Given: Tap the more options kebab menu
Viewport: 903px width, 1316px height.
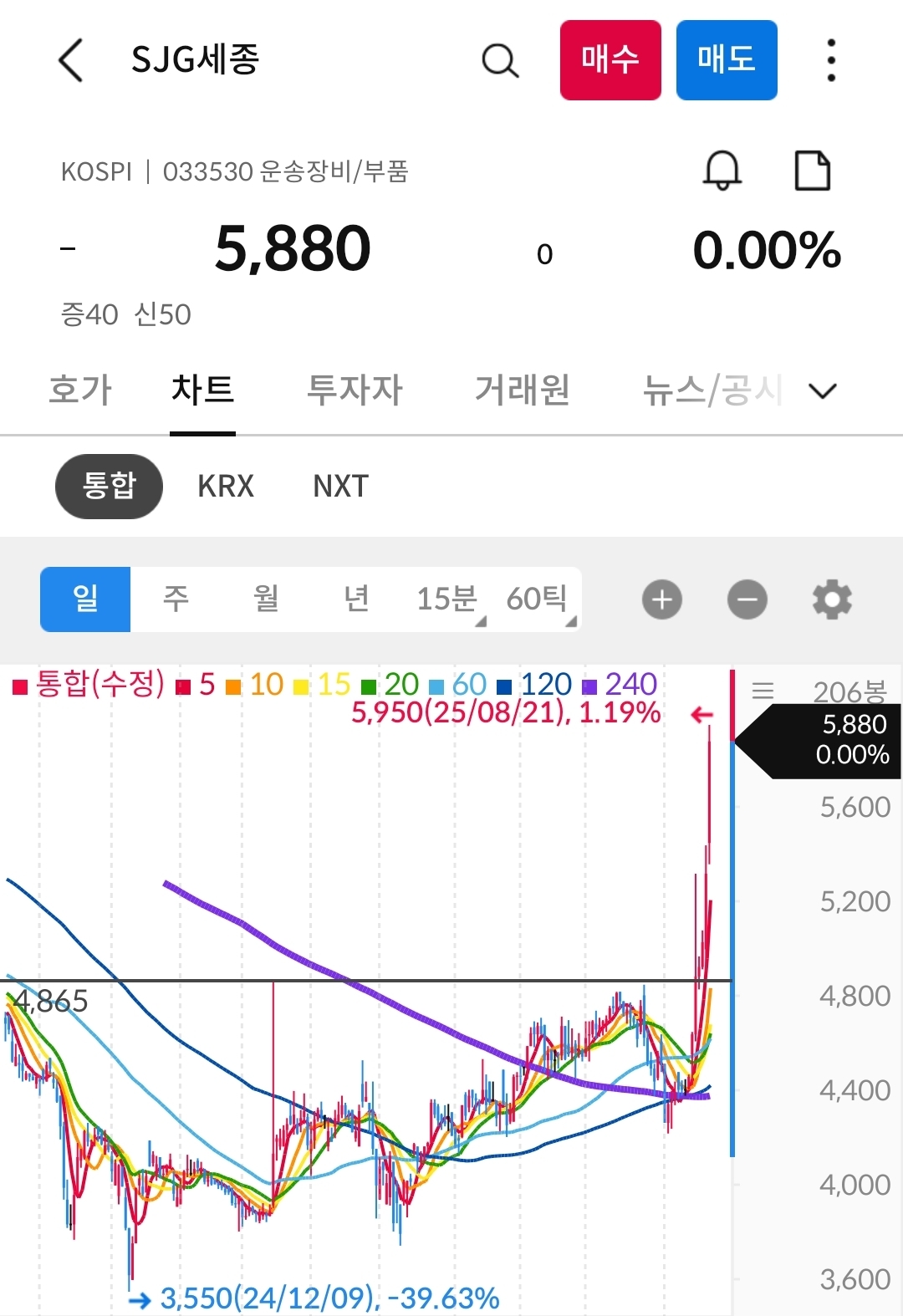Looking at the screenshot, I should (x=829, y=60).
